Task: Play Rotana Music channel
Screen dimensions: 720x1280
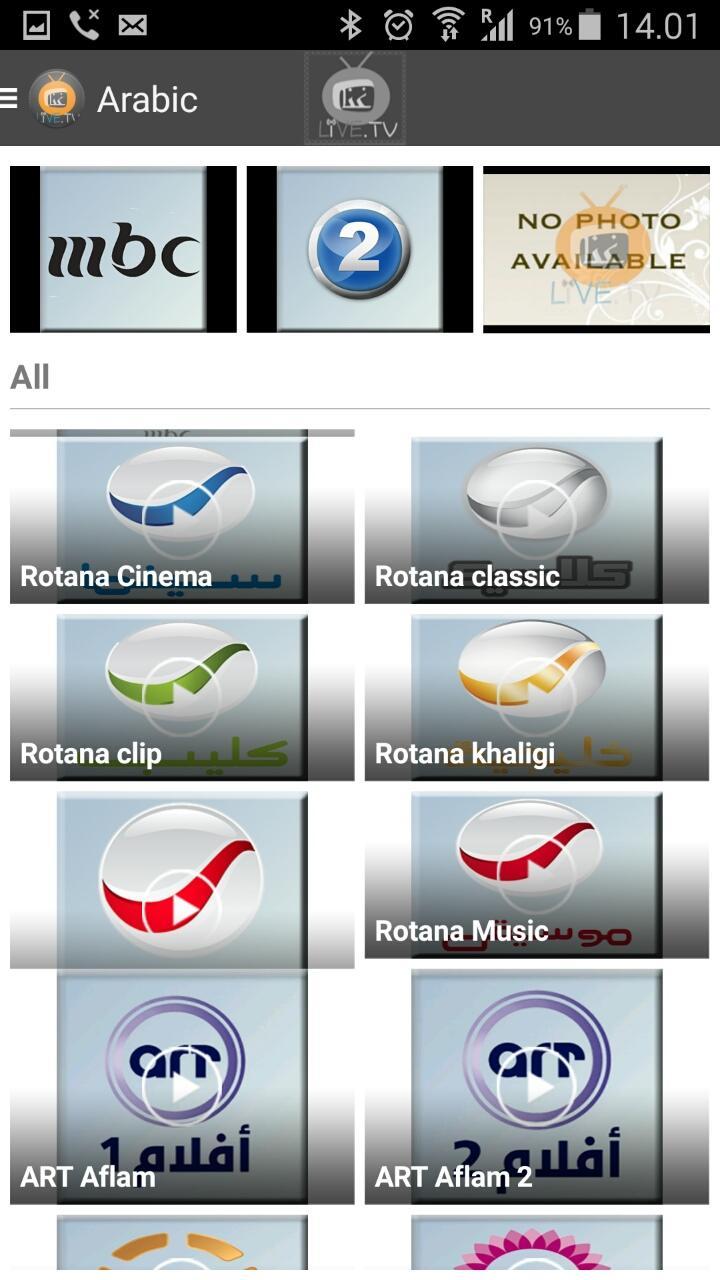Action: coord(536,873)
